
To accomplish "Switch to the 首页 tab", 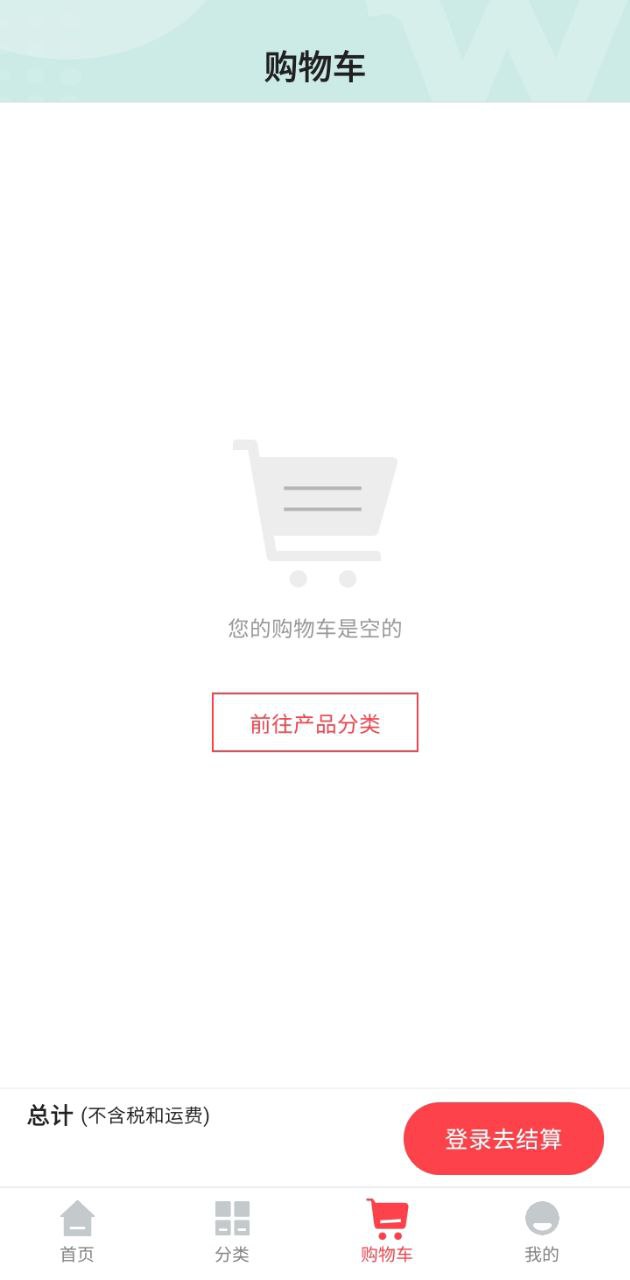I will (x=77, y=1232).
